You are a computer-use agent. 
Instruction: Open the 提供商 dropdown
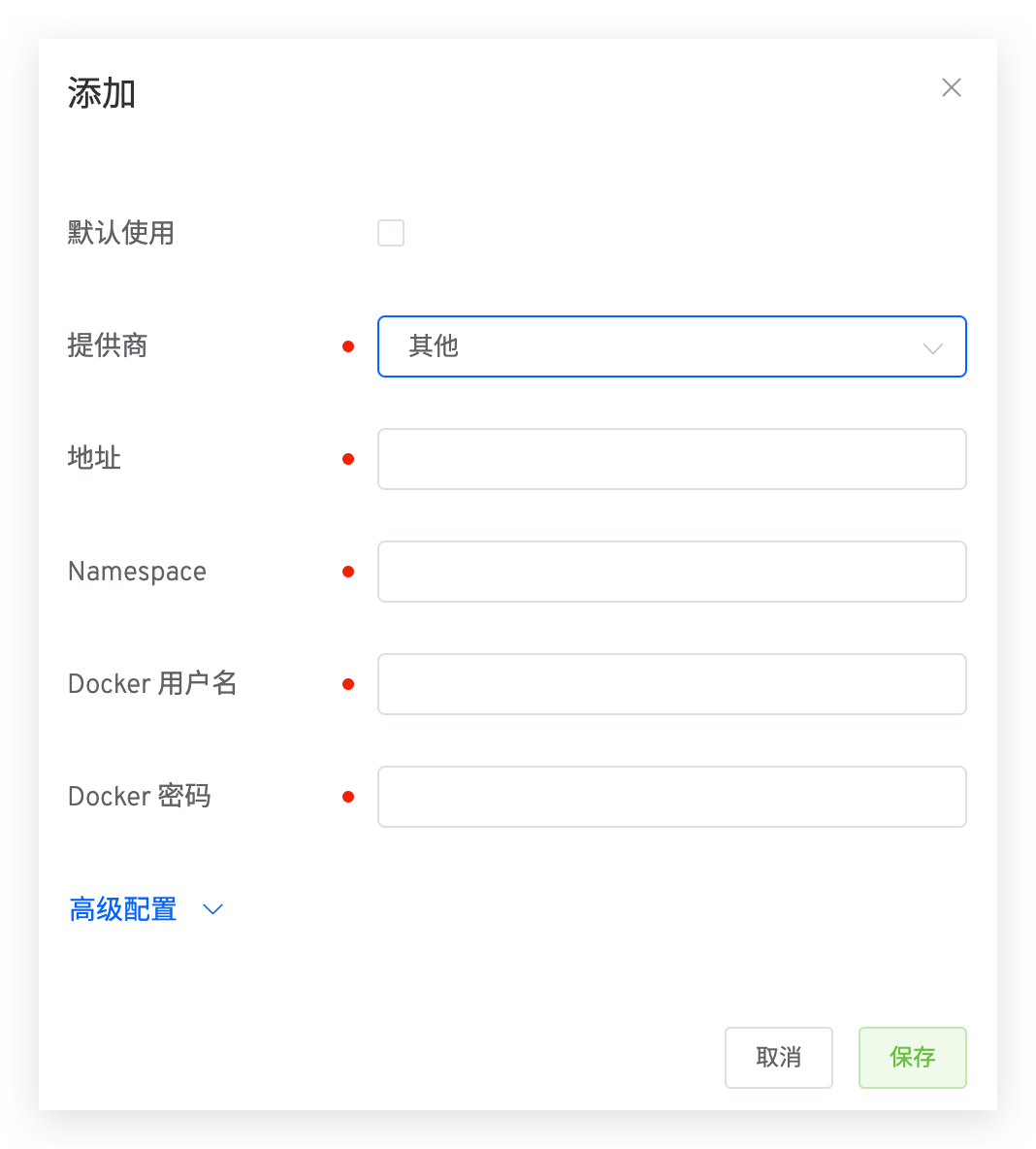(x=671, y=346)
